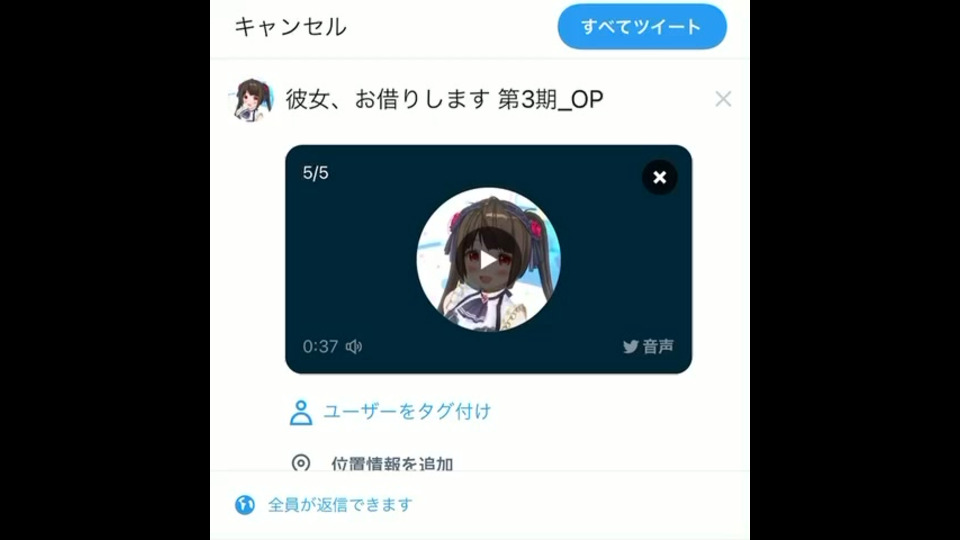Delete this tweet from the thread

(x=723, y=99)
